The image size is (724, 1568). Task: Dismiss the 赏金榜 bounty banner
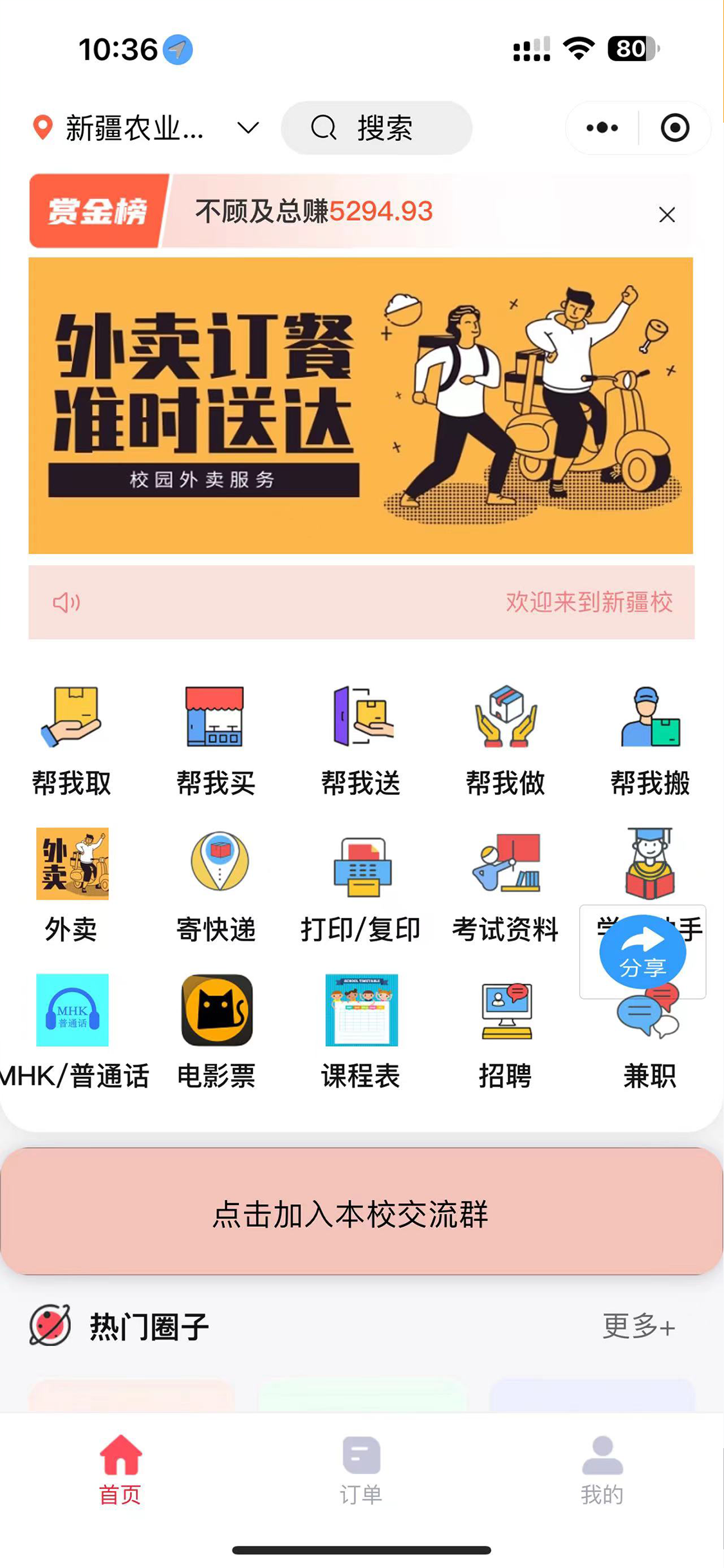pyautogui.click(x=667, y=214)
